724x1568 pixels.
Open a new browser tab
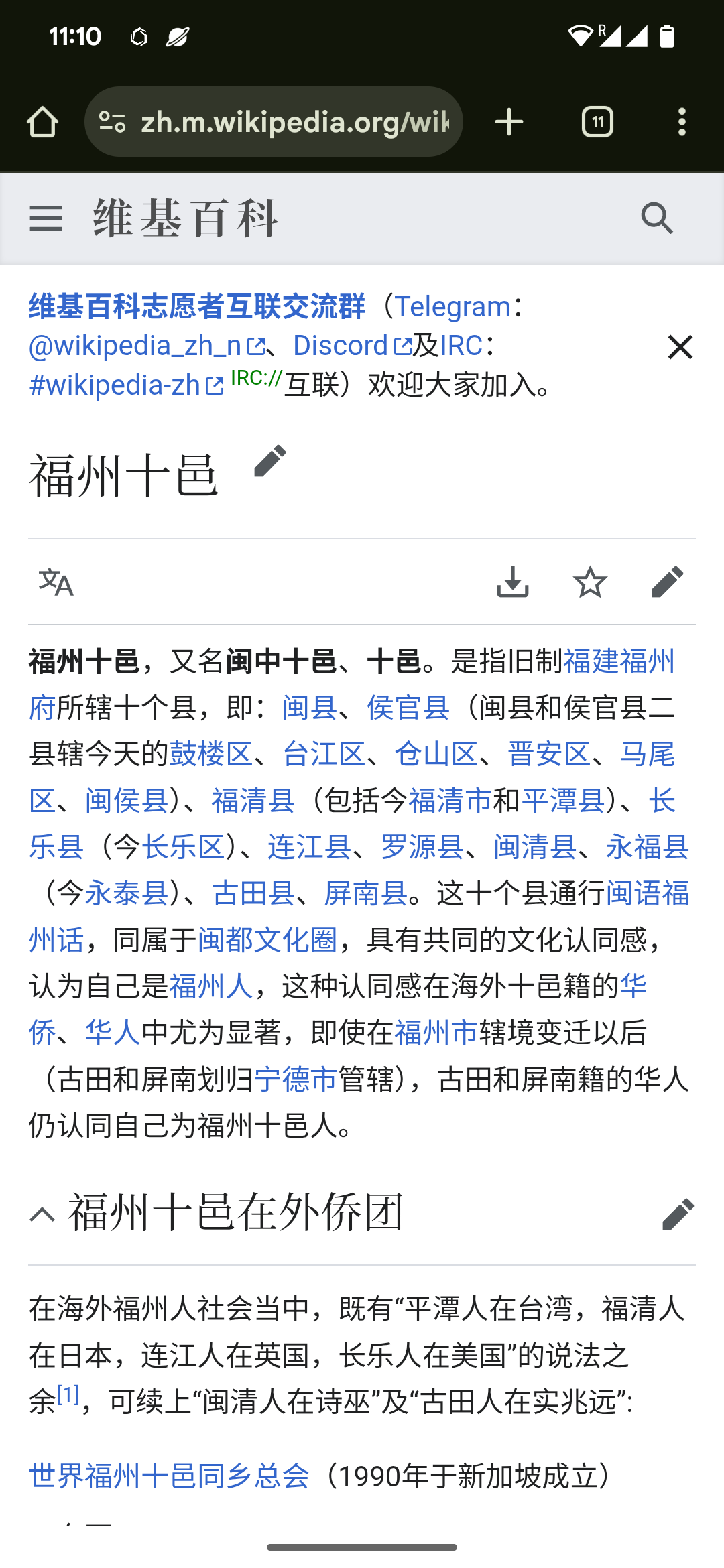[509, 122]
